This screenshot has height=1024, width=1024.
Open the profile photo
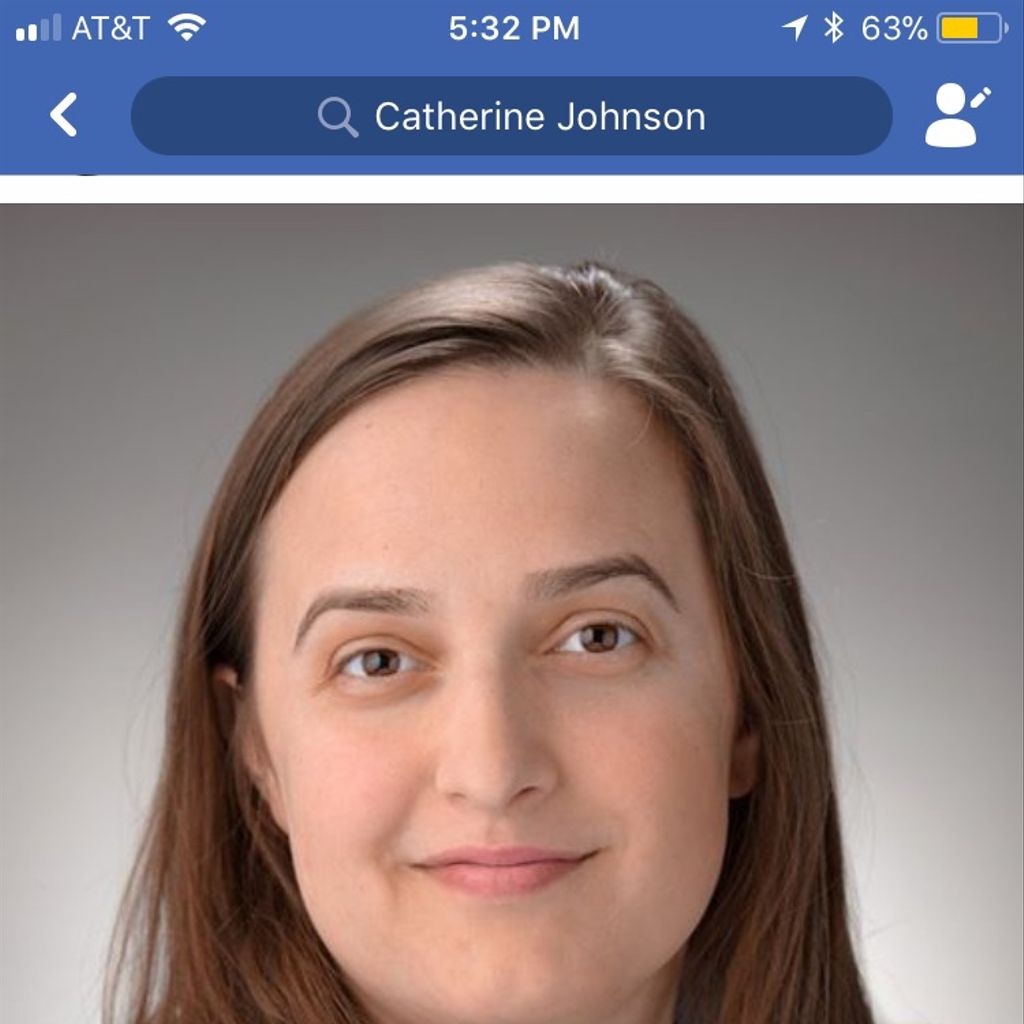pyautogui.click(x=511, y=612)
